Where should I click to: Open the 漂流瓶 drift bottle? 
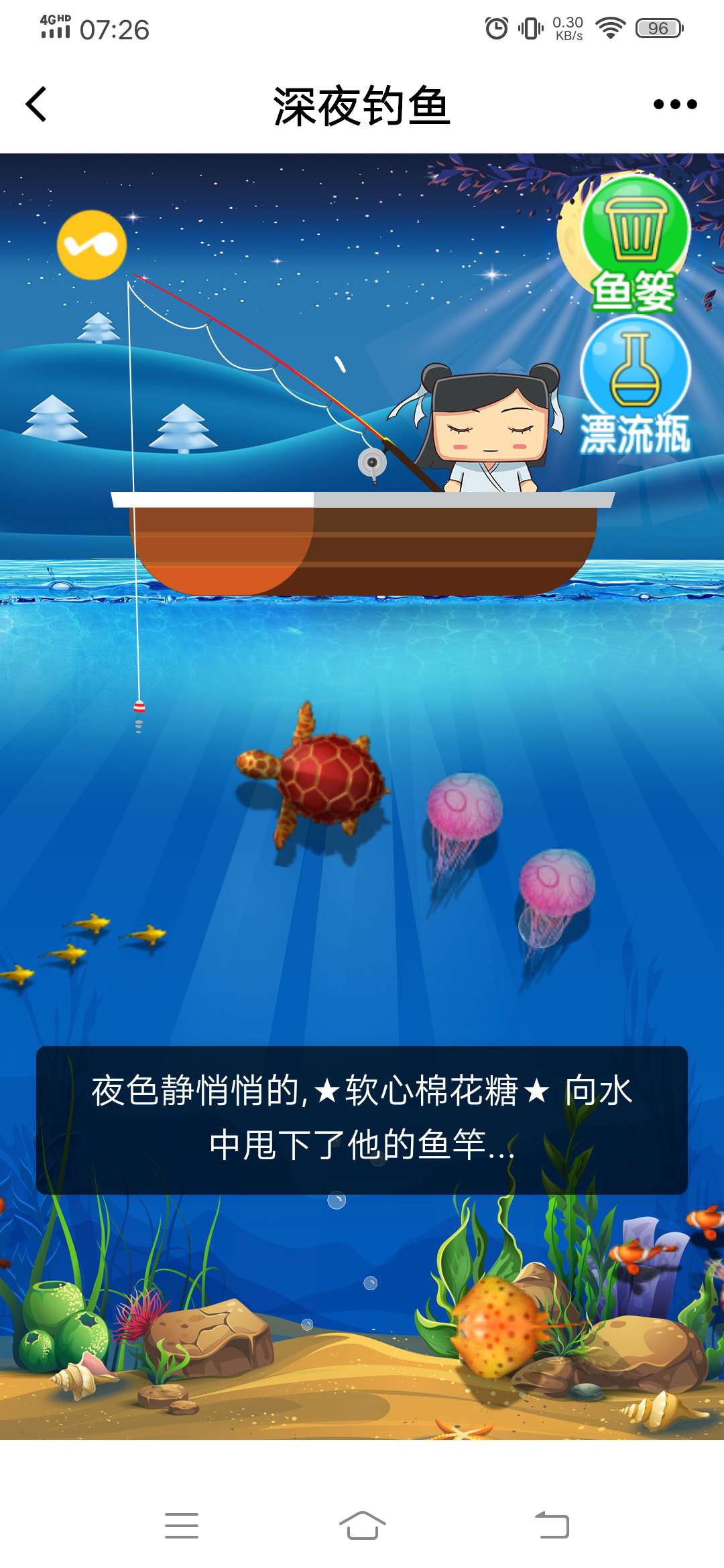tap(635, 383)
